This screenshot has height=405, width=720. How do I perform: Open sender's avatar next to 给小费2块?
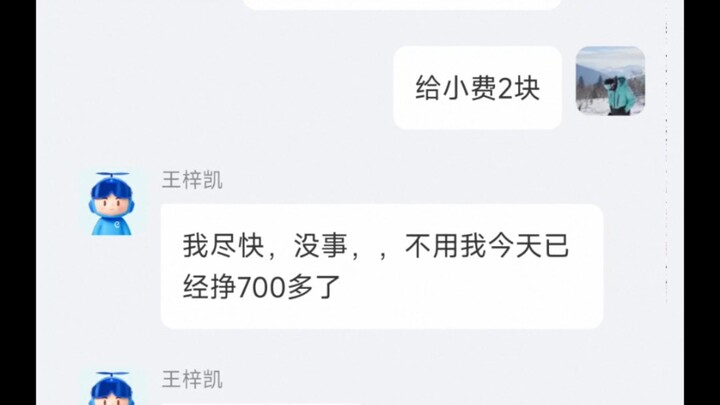coord(610,81)
